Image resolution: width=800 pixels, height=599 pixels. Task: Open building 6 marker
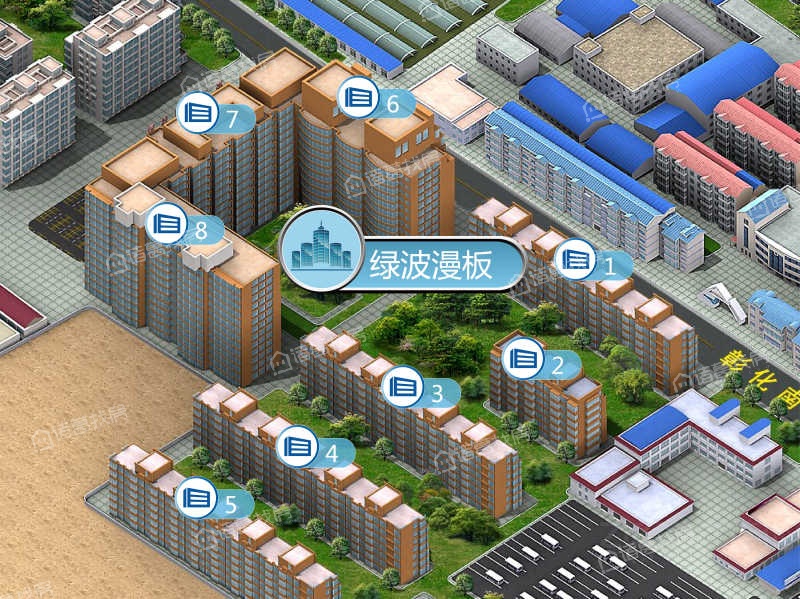[x=373, y=101]
